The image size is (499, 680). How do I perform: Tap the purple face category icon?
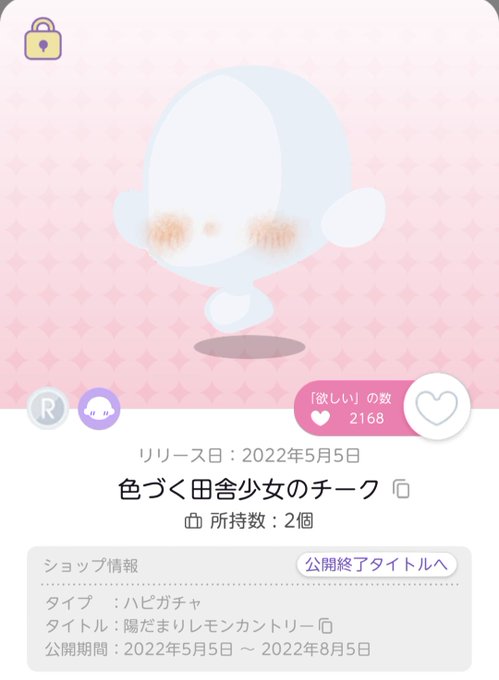(x=99, y=409)
